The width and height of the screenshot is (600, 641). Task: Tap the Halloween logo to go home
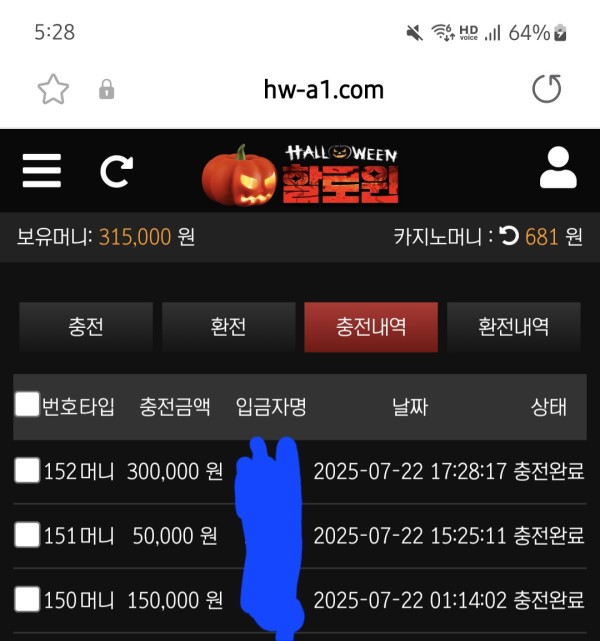[299, 172]
